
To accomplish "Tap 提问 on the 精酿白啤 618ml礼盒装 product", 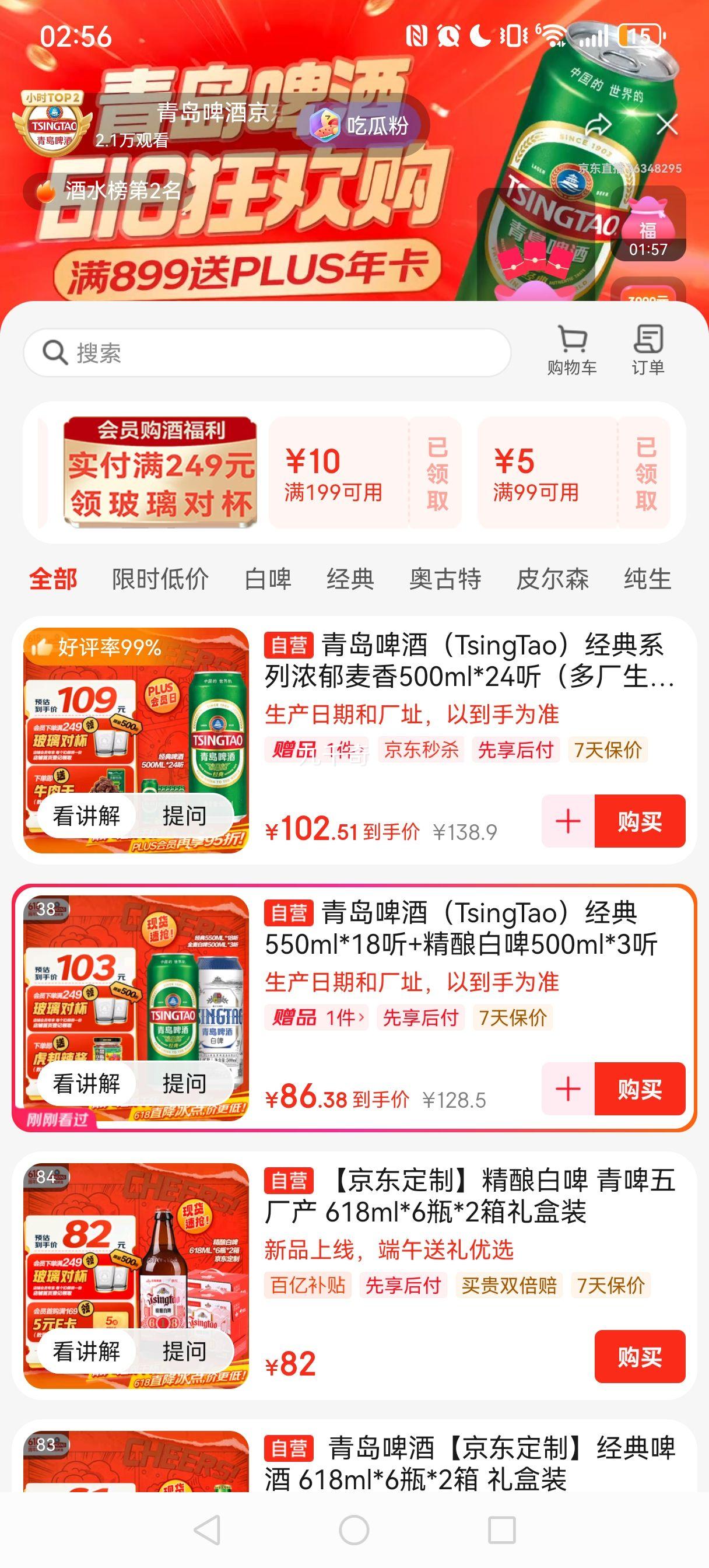I will [184, 1352].
